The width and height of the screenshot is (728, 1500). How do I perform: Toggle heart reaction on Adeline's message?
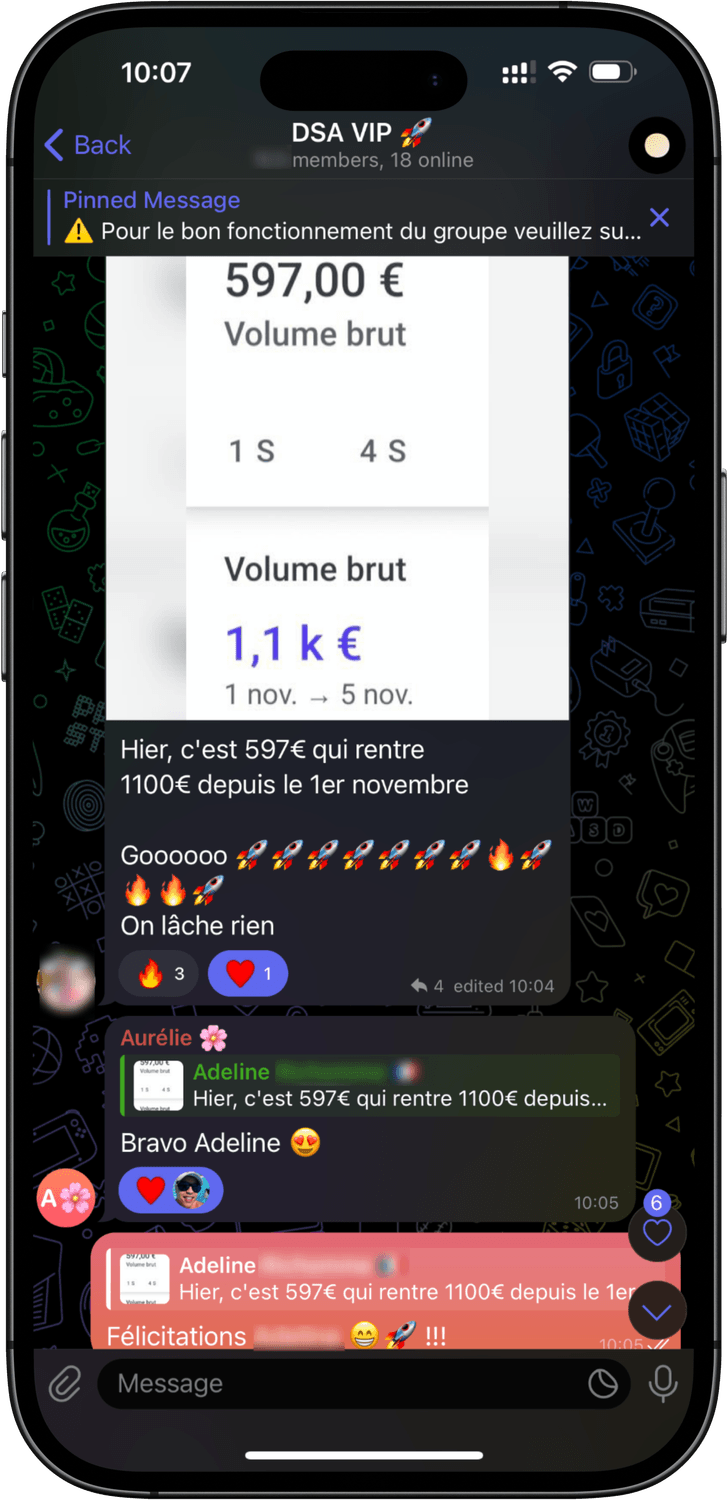(x=248, y=974)
